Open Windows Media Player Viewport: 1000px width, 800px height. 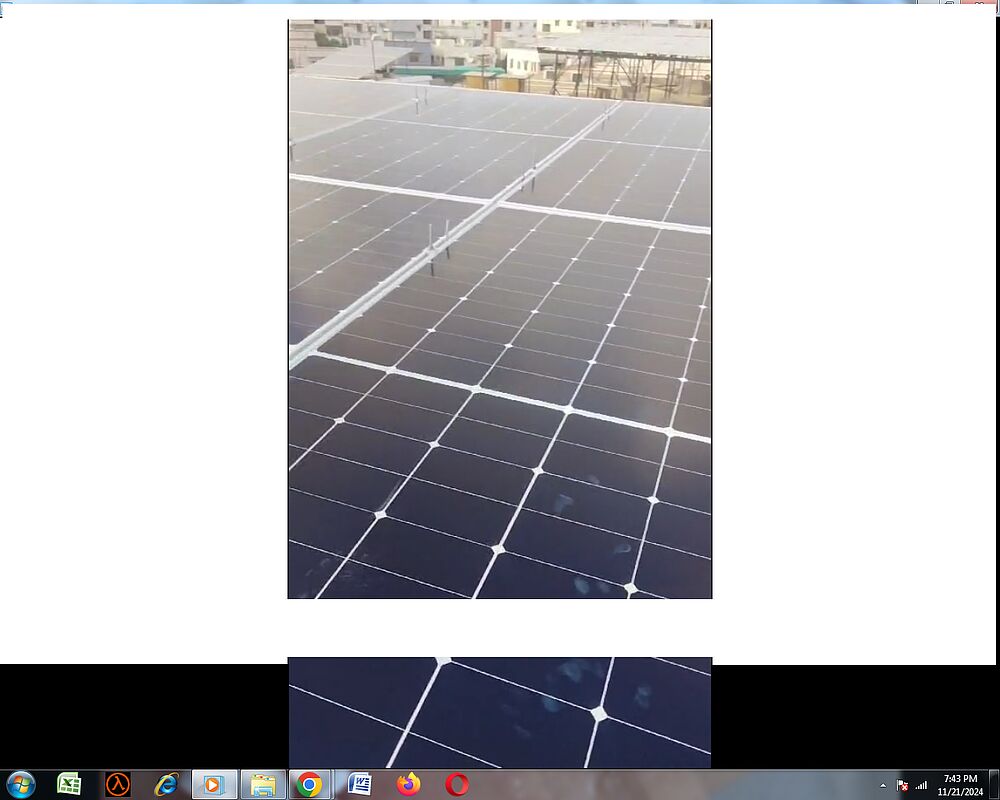point(213,784)
